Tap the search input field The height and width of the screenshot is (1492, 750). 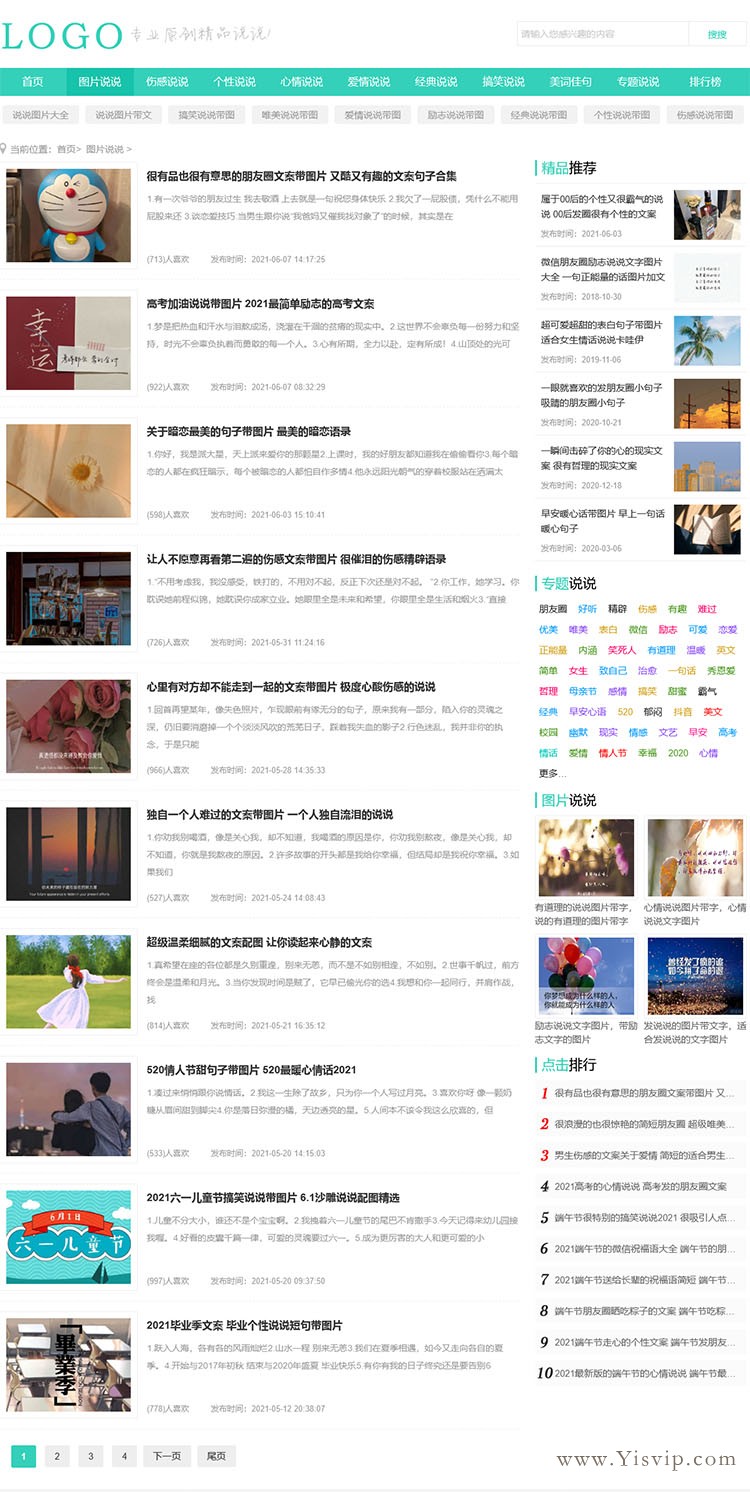(x=602, y=34)
